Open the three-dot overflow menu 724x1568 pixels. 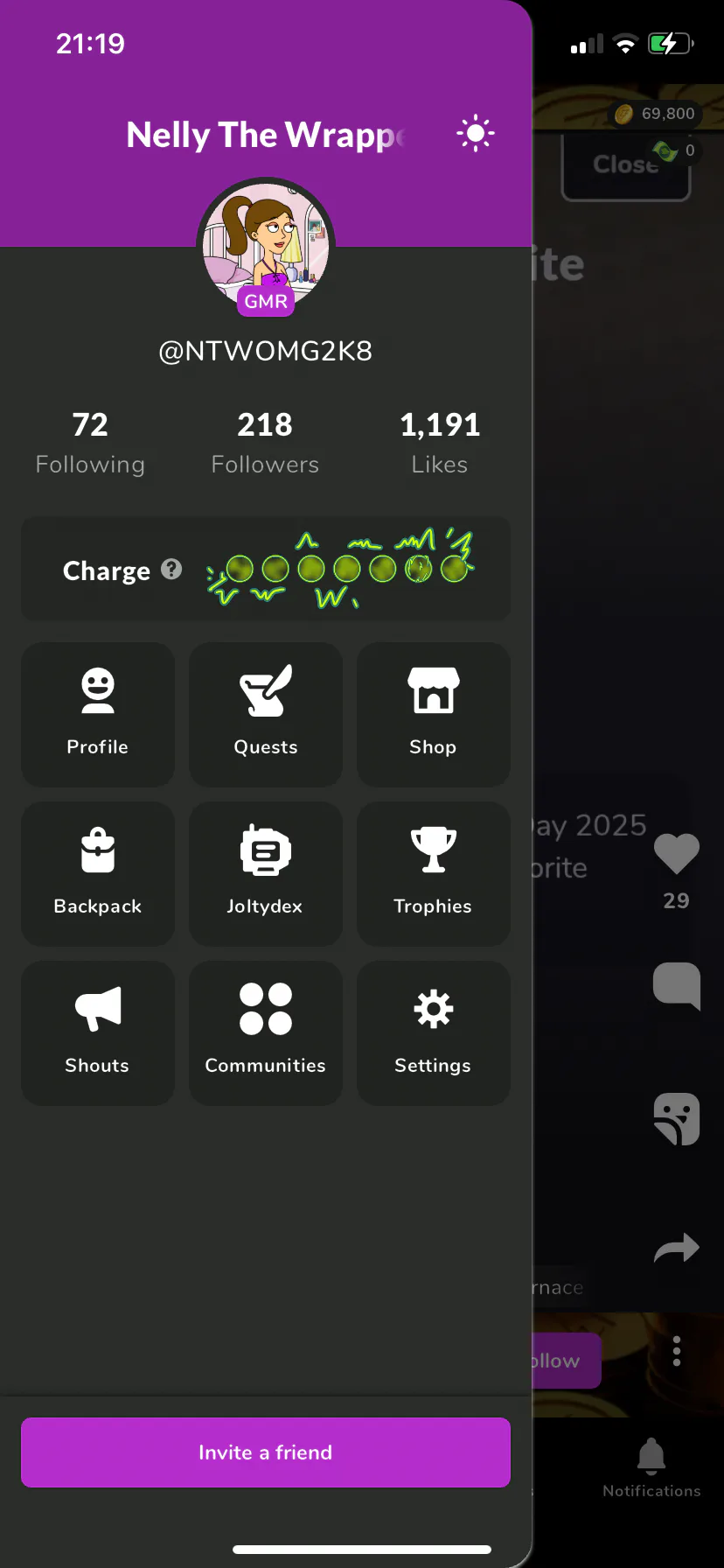tap(676, 1351)
